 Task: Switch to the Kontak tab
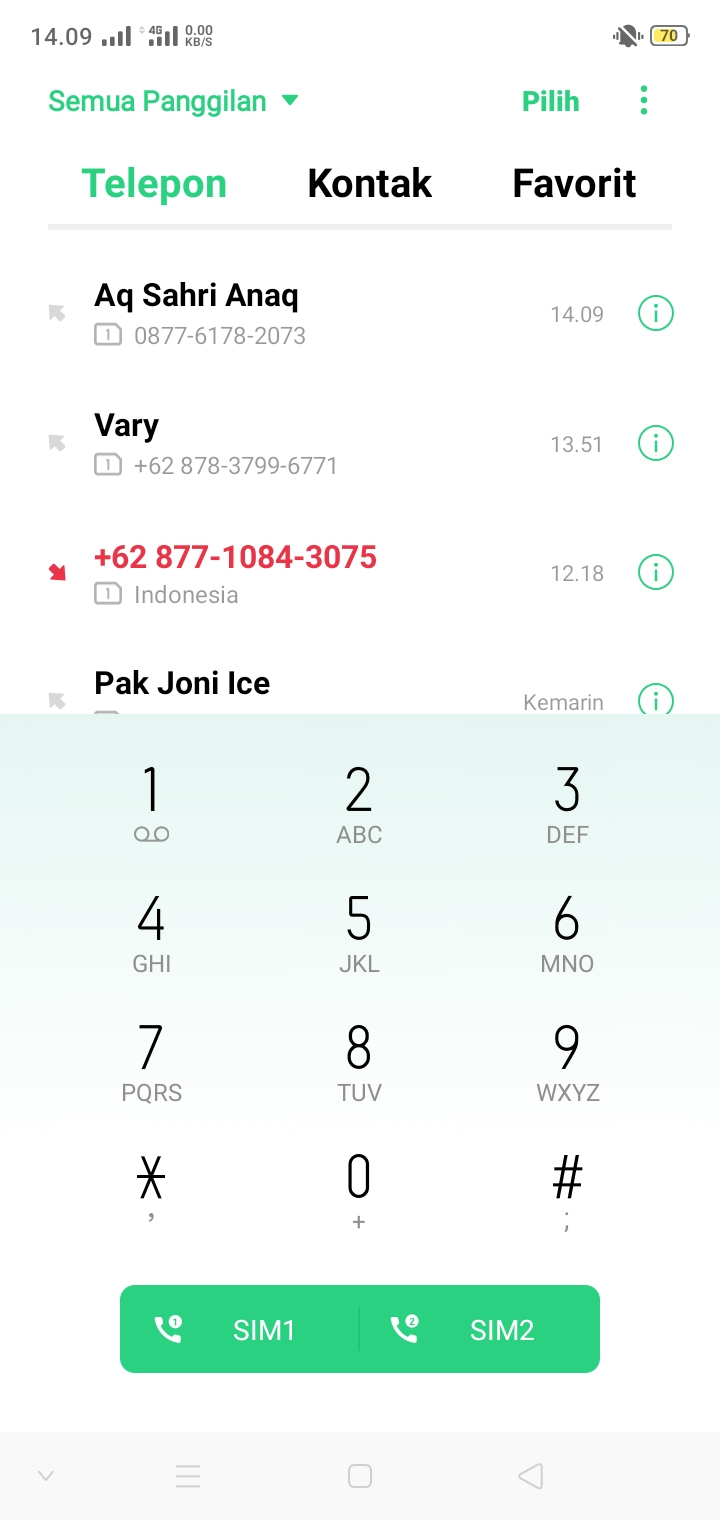tap(369, 184)
